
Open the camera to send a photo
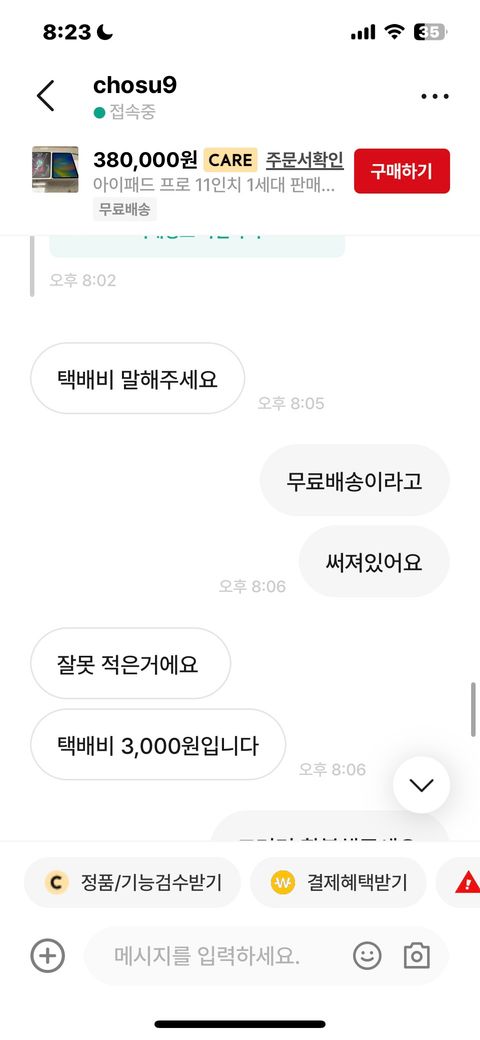click(416, 956)
